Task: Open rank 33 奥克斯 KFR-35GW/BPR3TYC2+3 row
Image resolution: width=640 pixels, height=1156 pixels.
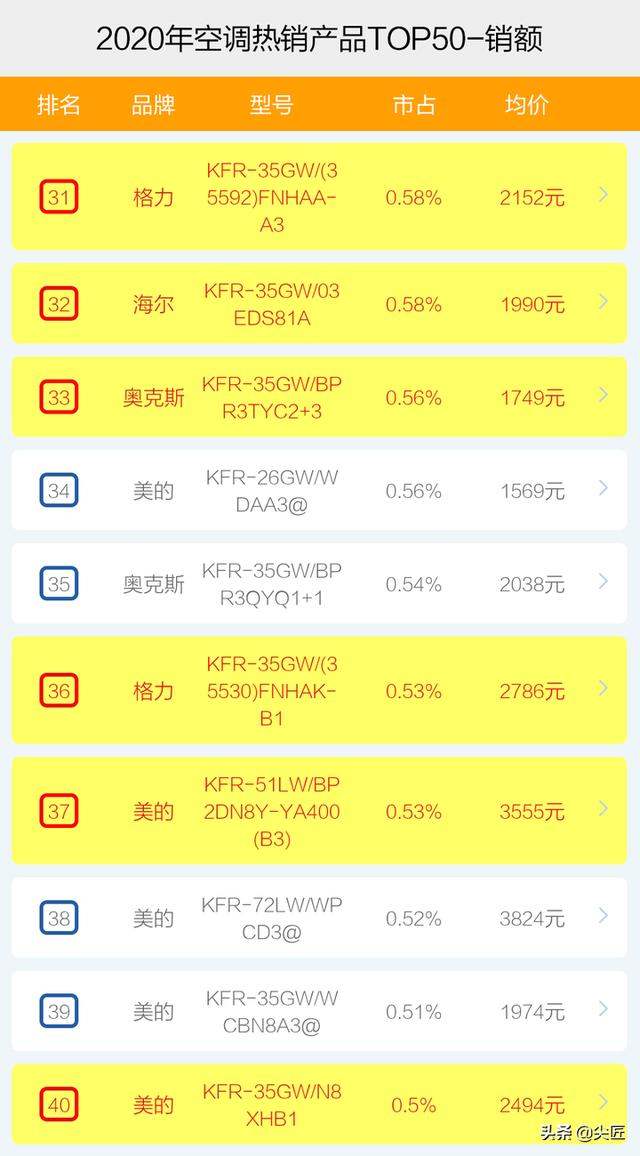Action: coord(319,397)
